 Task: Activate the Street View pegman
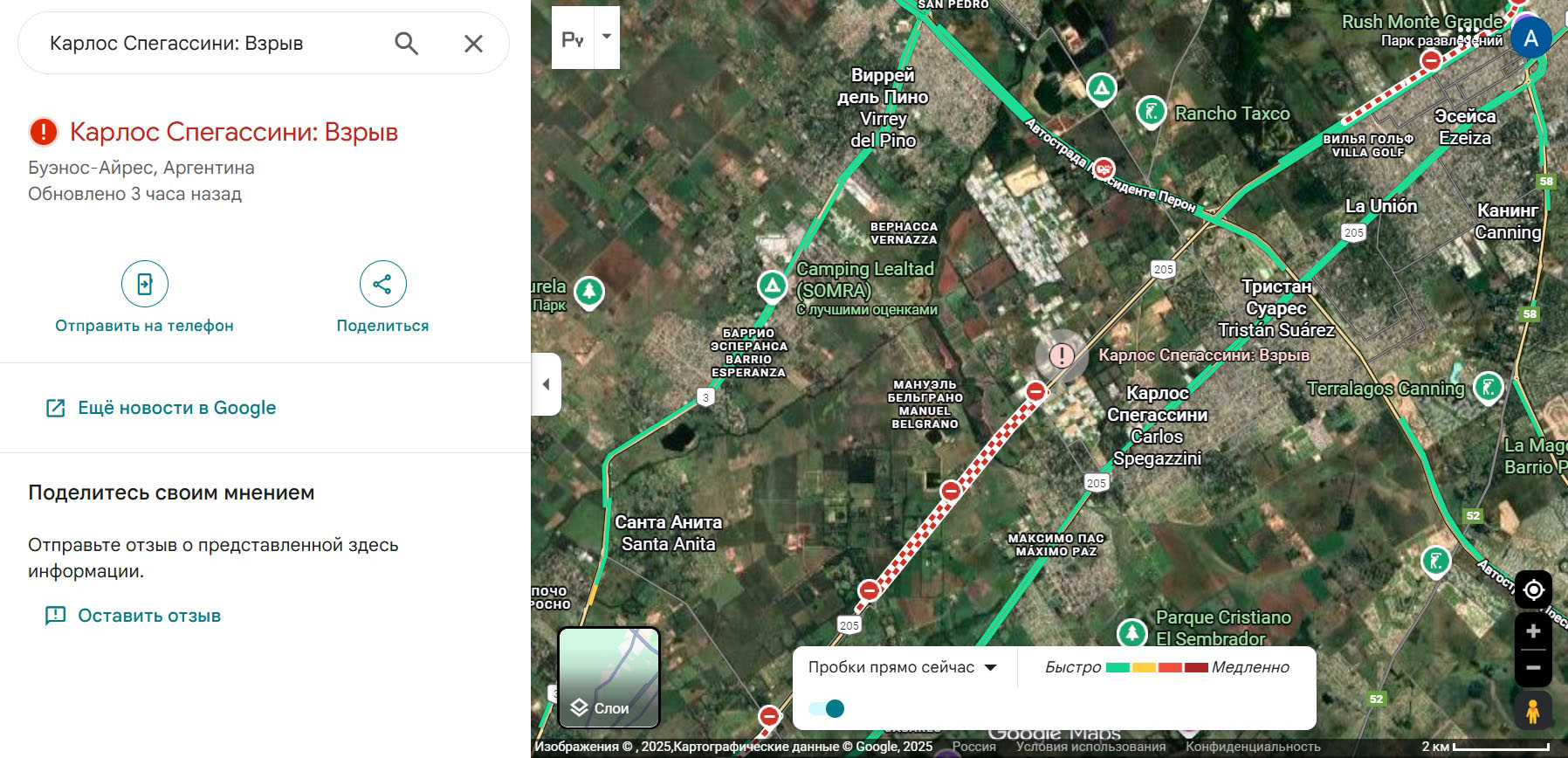pos(1533,712)
